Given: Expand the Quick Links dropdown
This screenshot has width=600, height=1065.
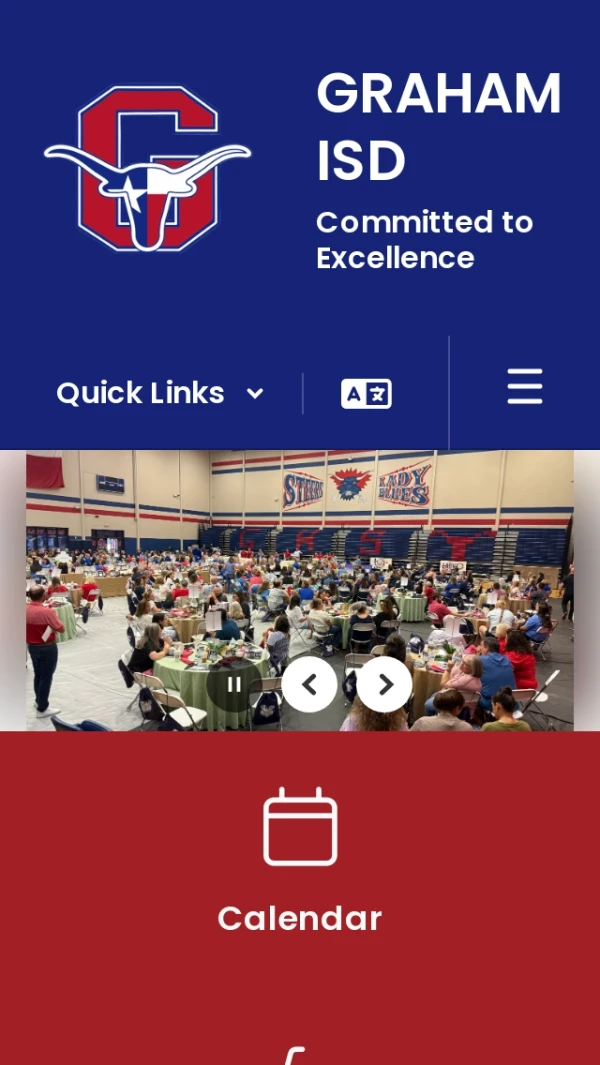Looking at the screenshot, I should (160, 393).
